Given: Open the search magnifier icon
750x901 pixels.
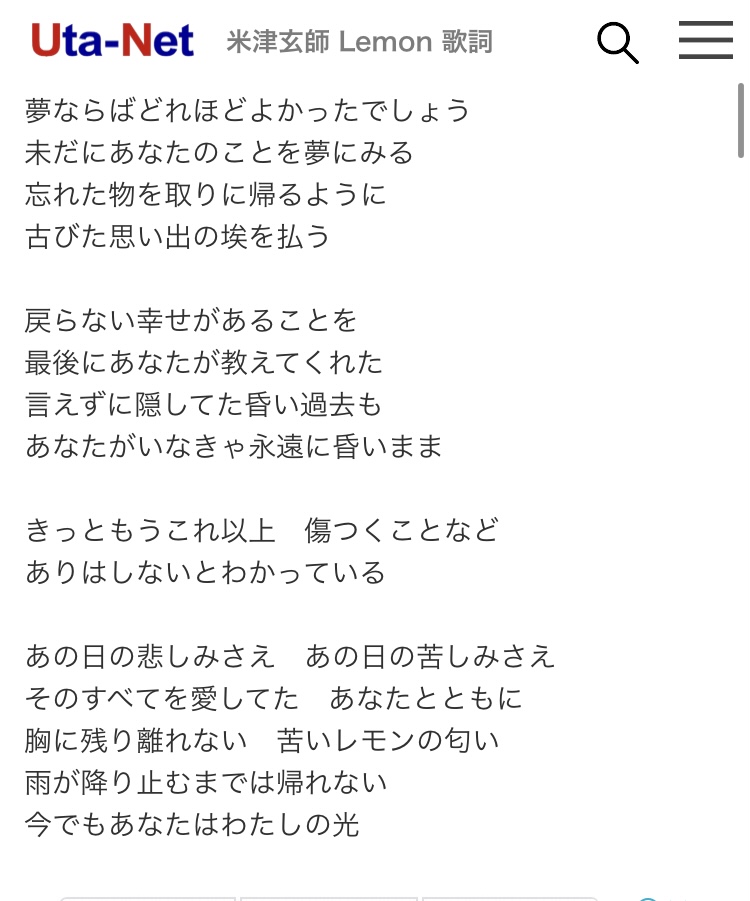Looking at the screenshot, I should coord(617,42).
